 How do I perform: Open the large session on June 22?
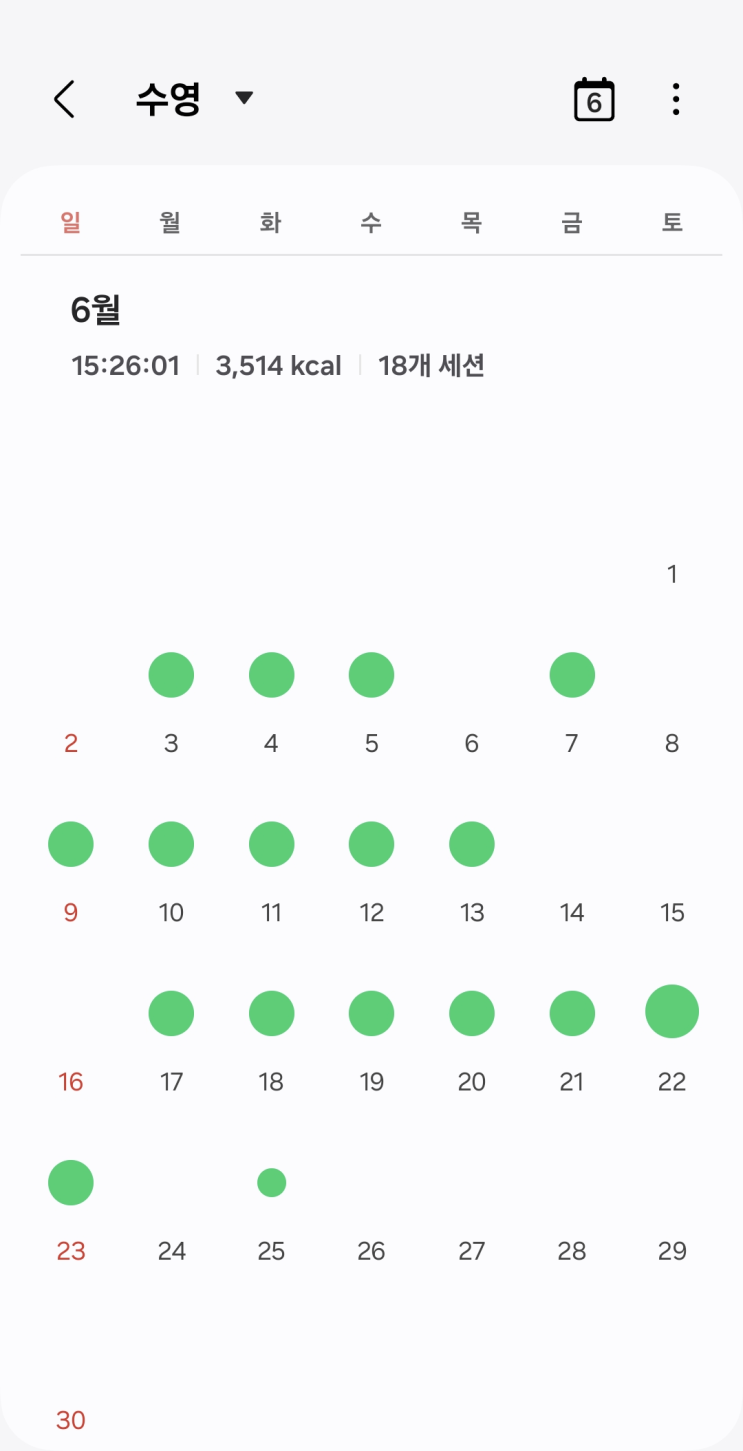pos(672,1011)
